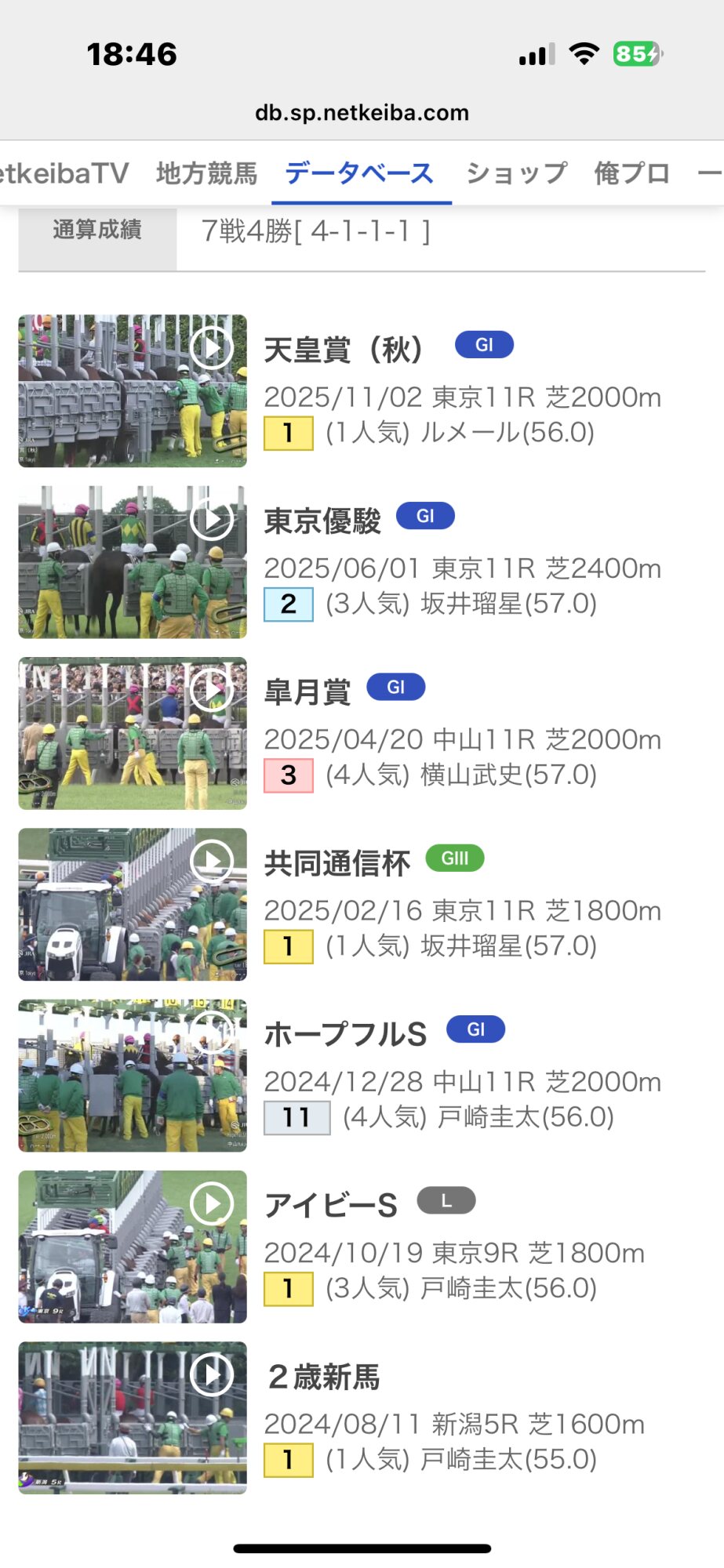Go to the 俺プロ tab
Viewport: 724px width, 1568px height.
point(631,173)
